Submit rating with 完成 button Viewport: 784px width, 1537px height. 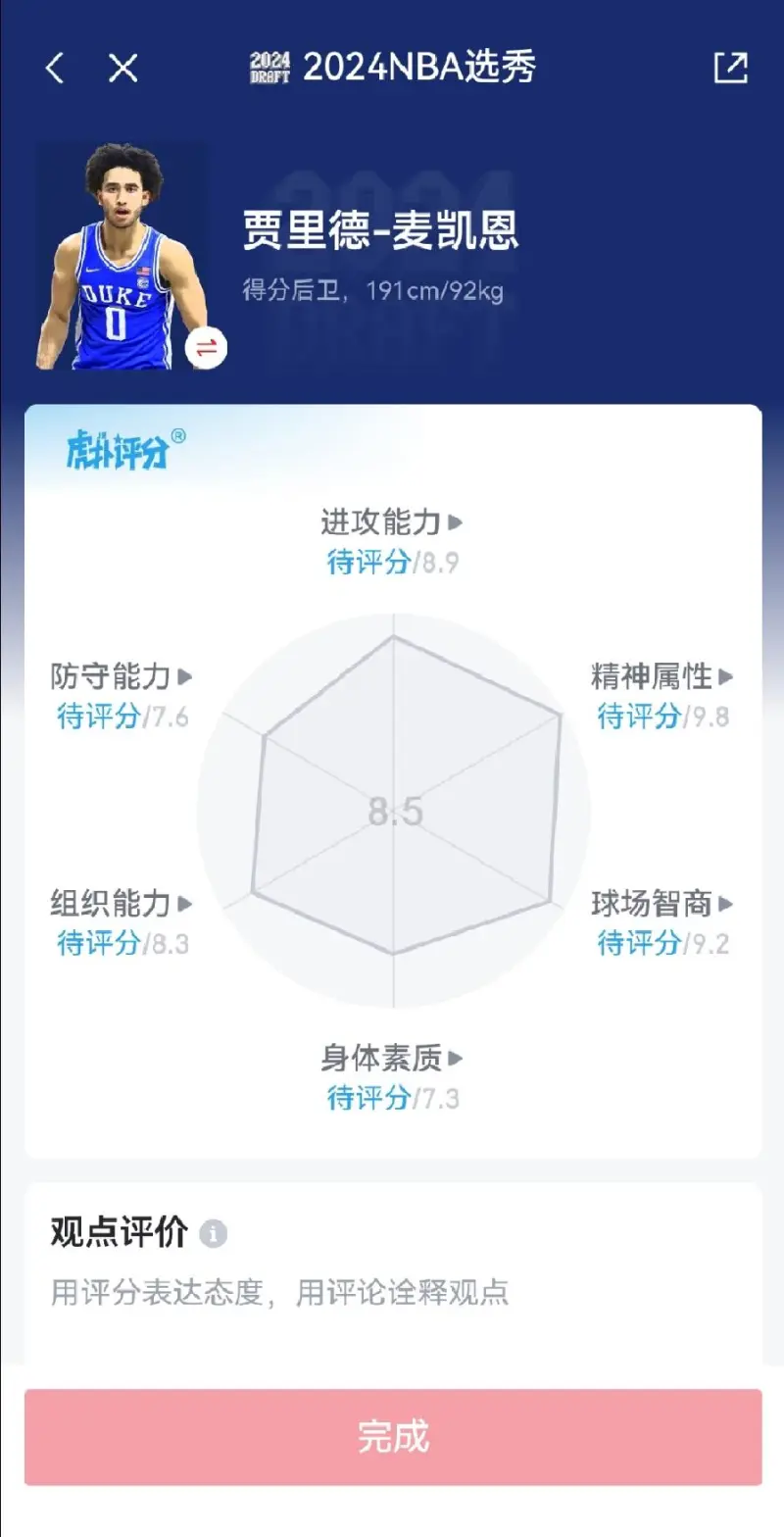tap(393, 1436)
